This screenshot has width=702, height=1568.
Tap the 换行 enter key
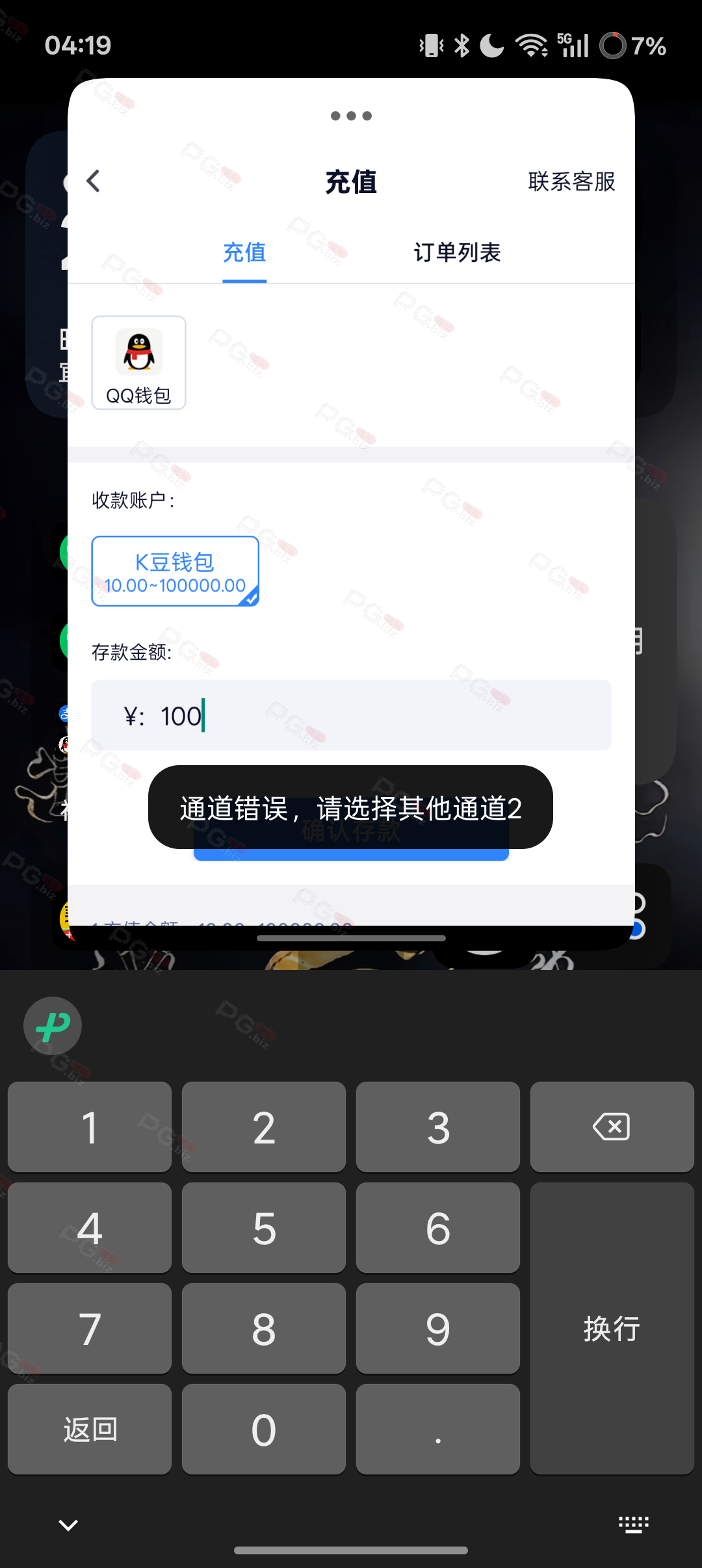pos(612,1328)
